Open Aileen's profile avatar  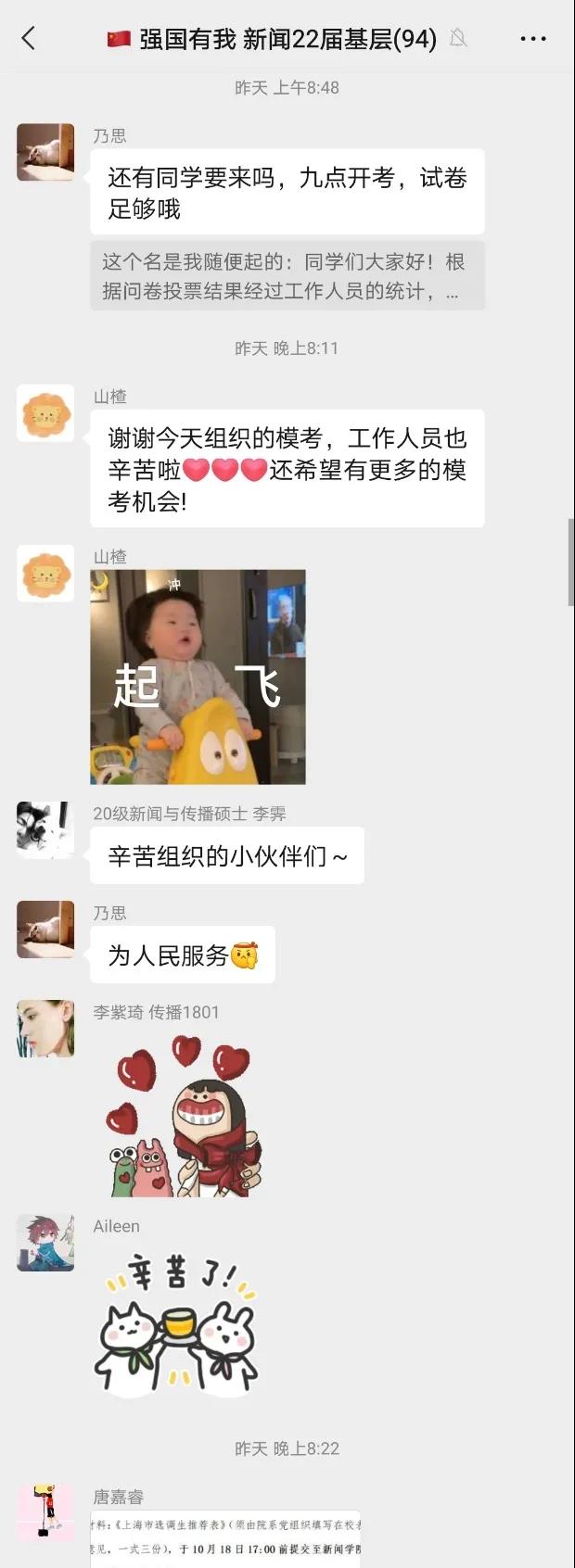coord(45,1243)
